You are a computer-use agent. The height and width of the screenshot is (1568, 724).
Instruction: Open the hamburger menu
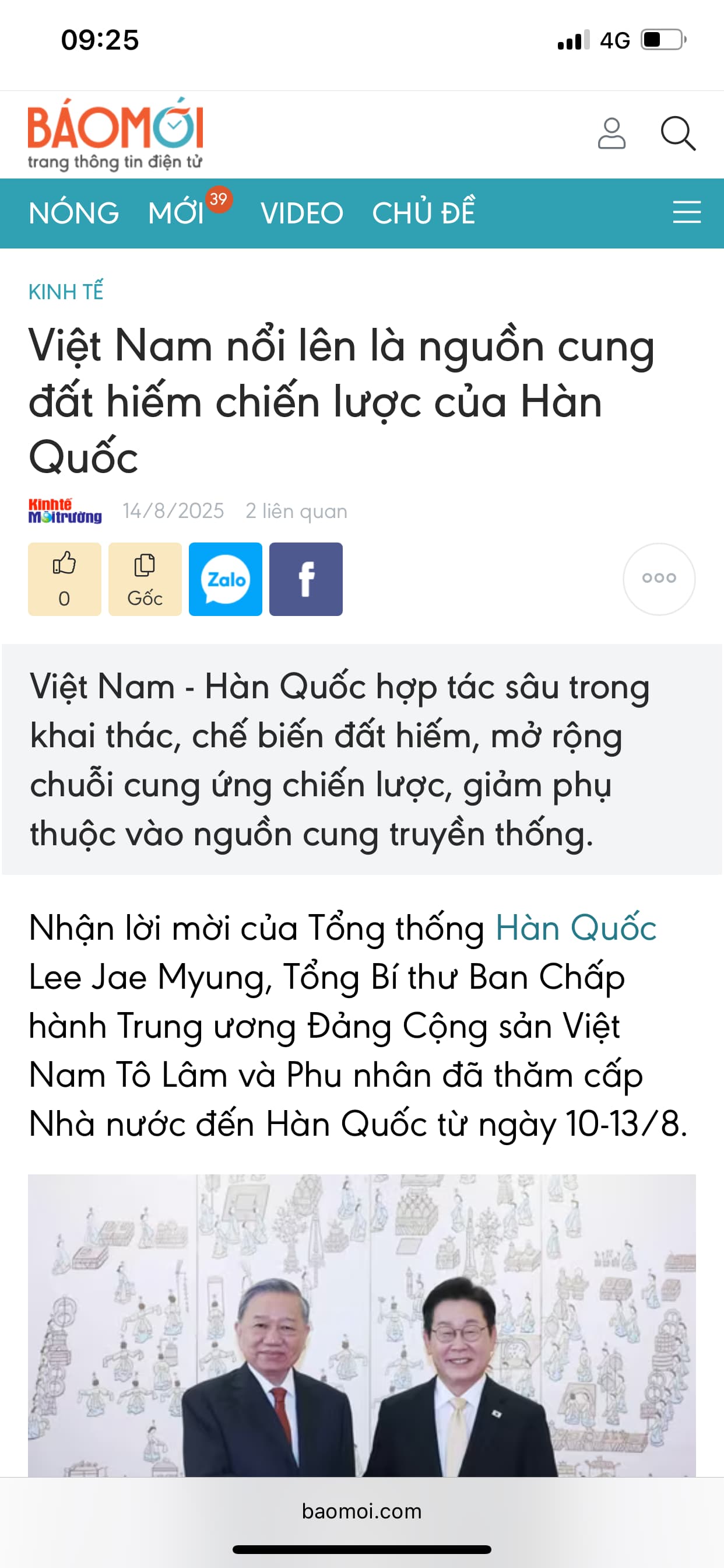pos(687,212)
